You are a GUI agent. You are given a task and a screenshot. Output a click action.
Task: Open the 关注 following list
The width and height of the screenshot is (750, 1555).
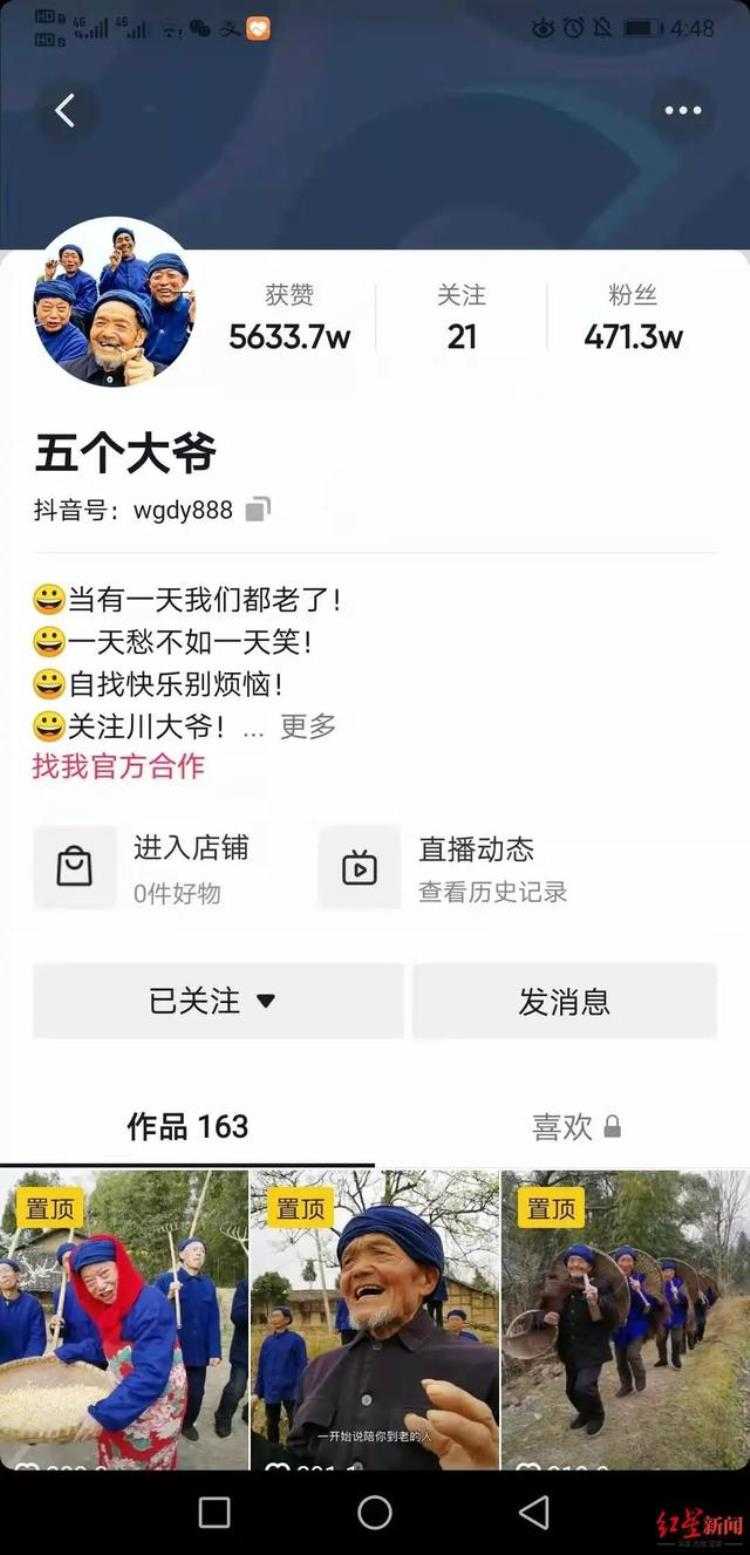click(x=461, y=318)
